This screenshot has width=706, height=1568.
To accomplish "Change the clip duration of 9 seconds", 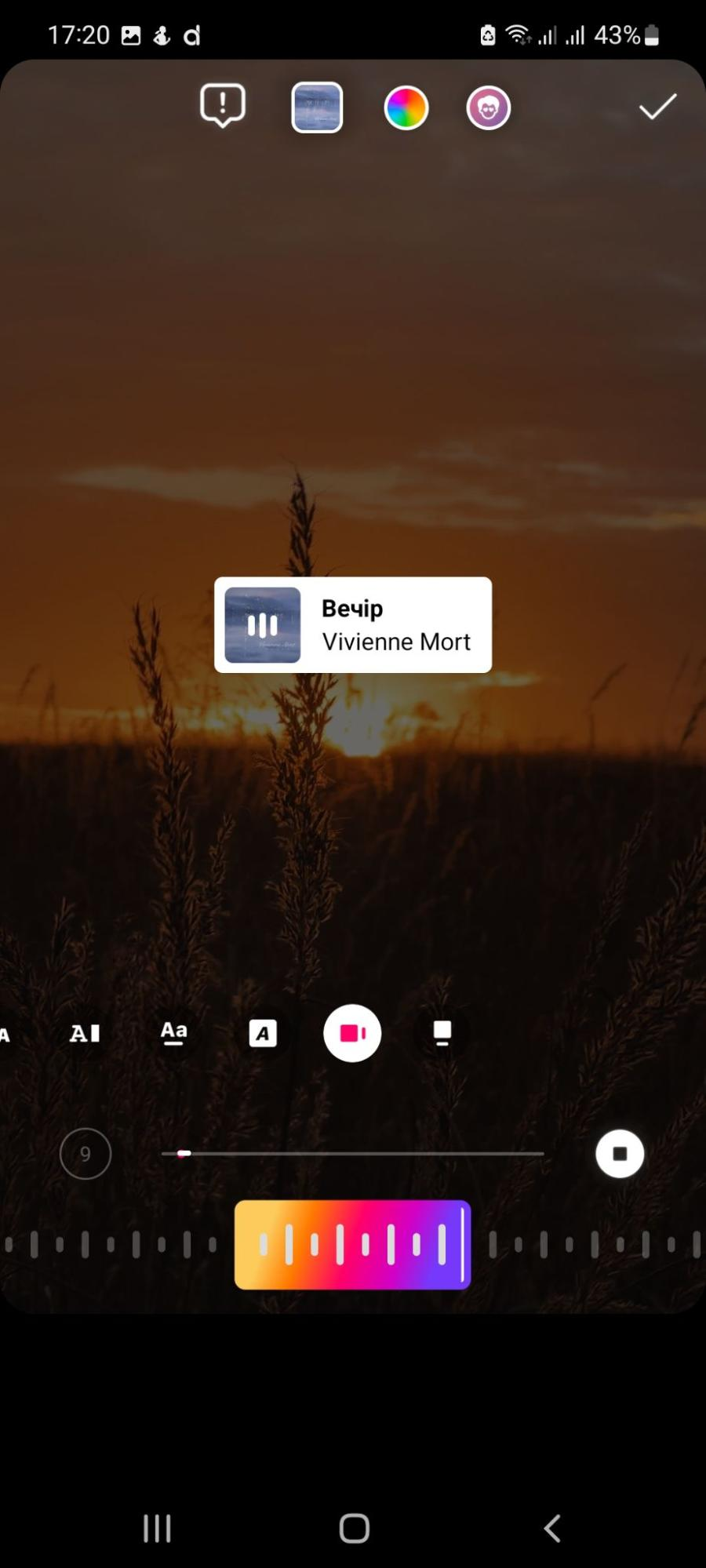I will [x=86, y=1154].
